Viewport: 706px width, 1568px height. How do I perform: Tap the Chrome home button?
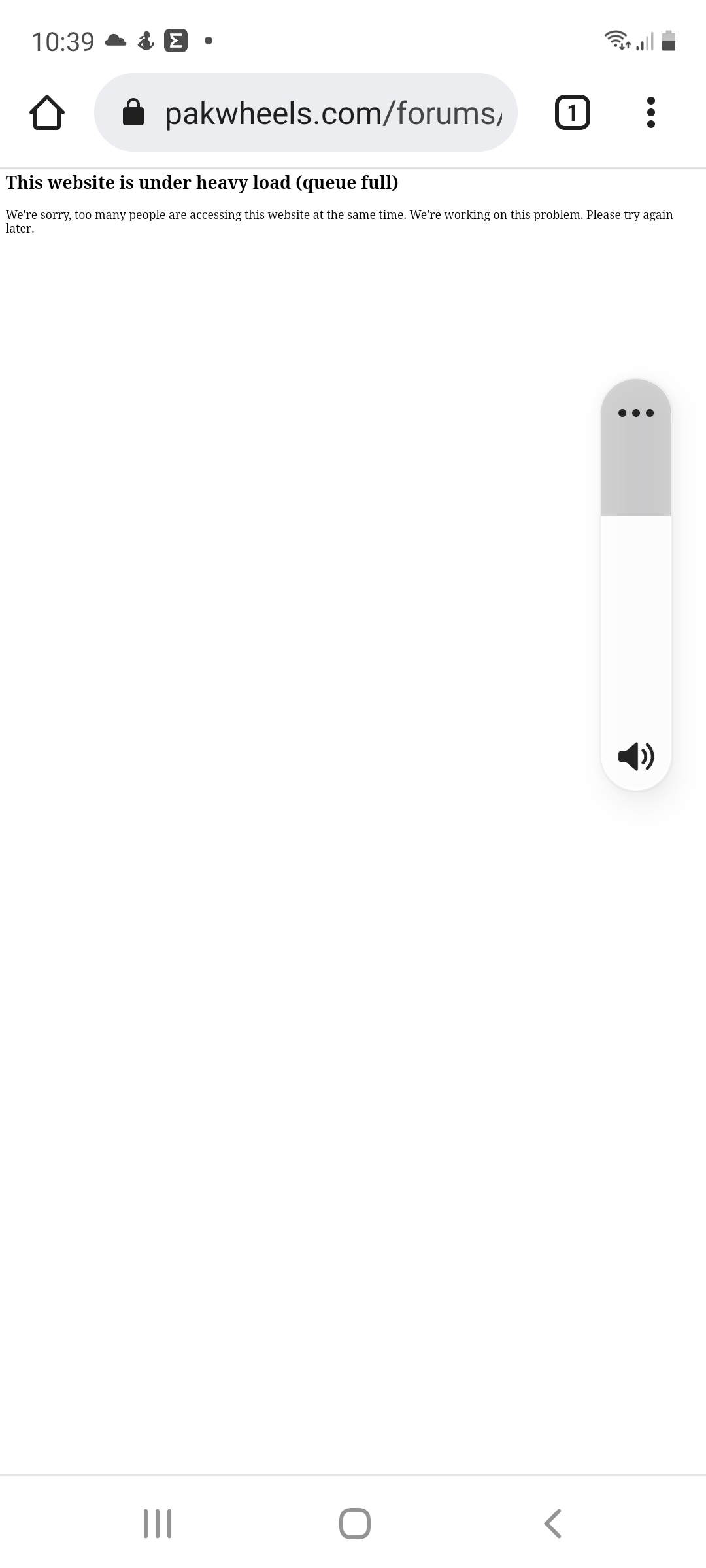[x=47, y=112]
